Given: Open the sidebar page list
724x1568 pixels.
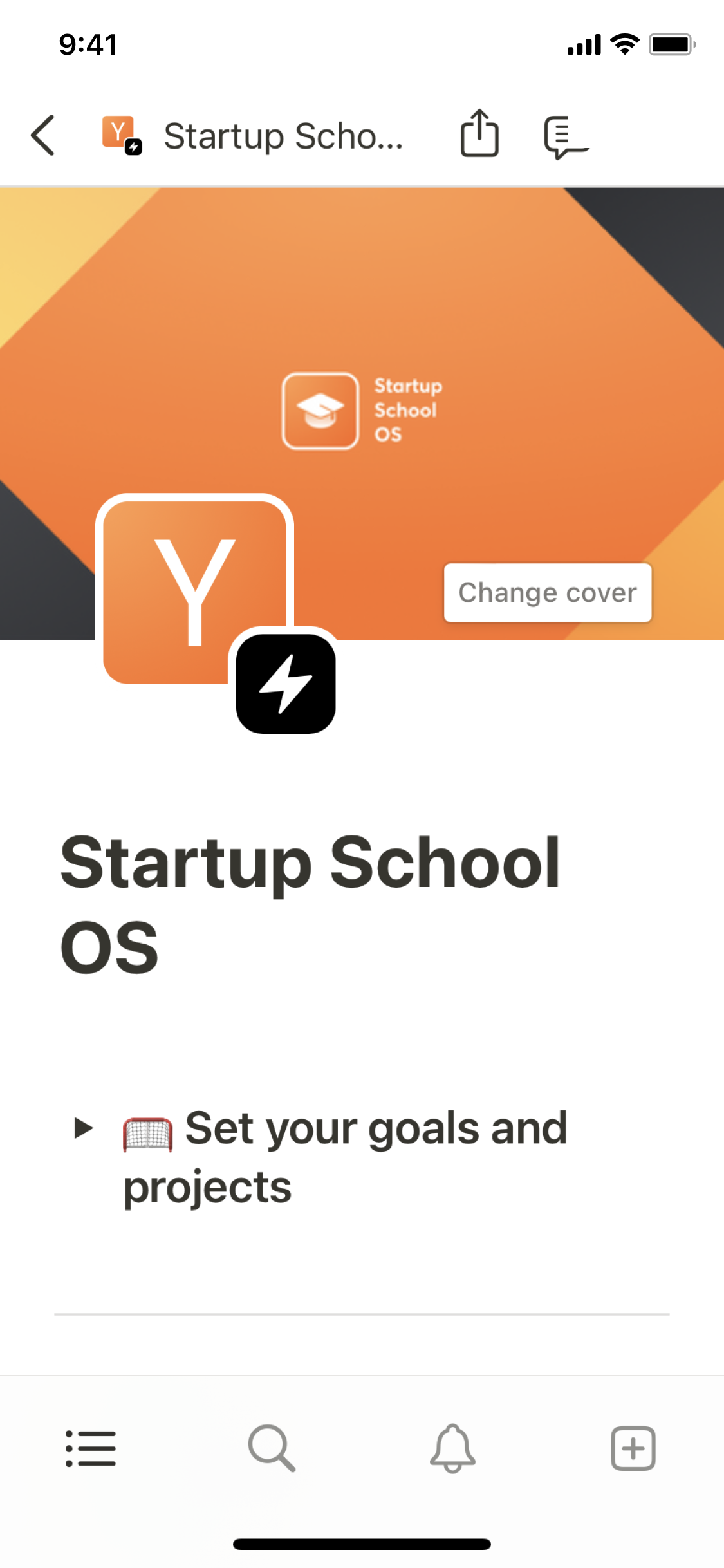Looking at the screenshot, I should tap(91, 1448).
